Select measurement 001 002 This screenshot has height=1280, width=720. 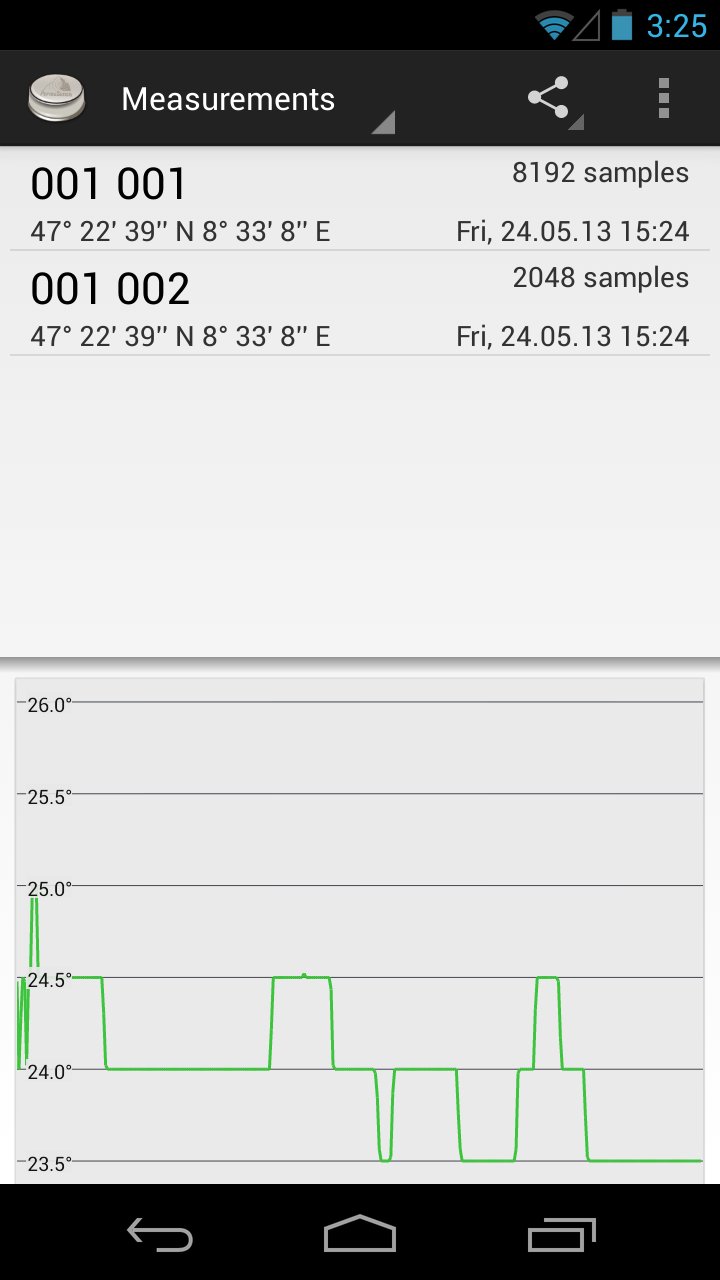click(x=360, y=304)
